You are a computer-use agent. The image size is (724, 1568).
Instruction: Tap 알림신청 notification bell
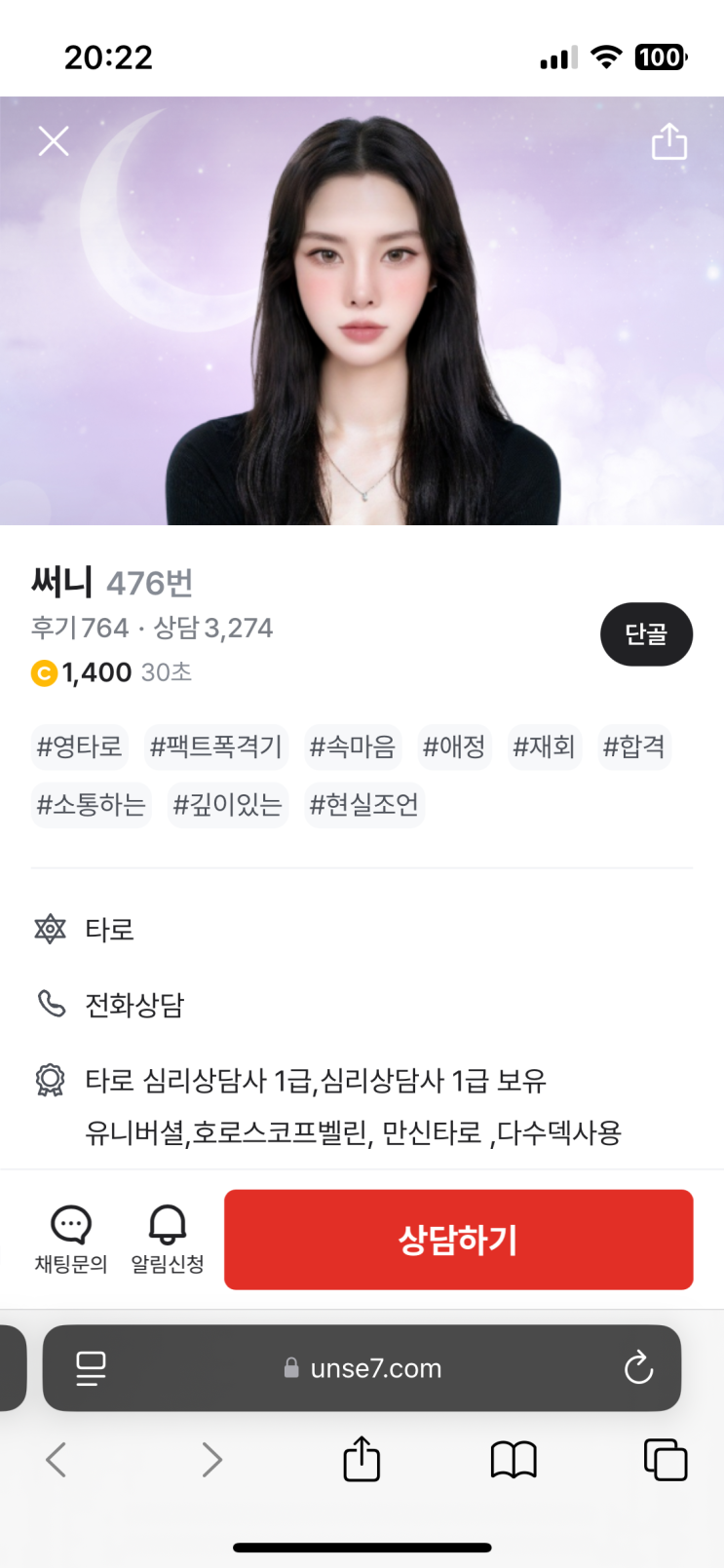point(168,1239)
